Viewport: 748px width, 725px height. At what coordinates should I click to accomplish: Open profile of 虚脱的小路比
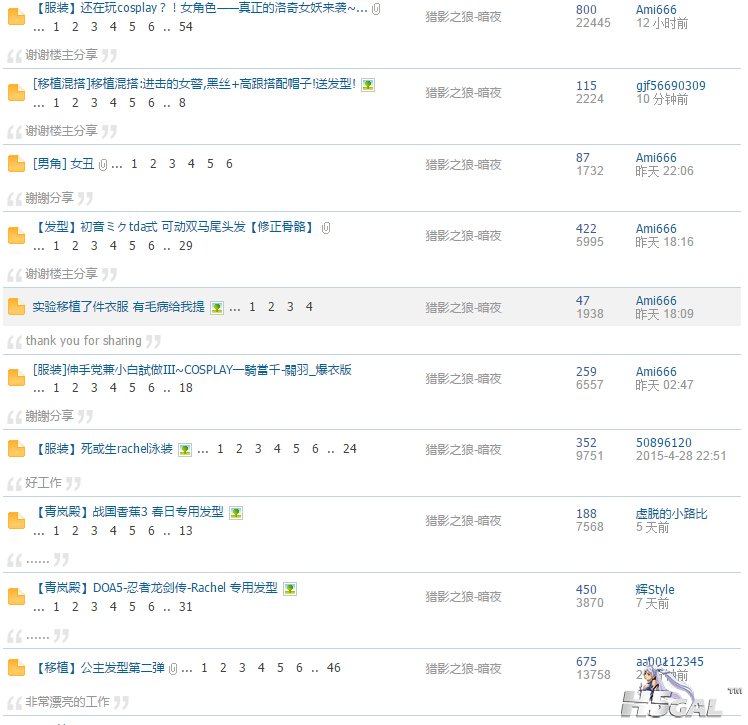click(671, 514)
